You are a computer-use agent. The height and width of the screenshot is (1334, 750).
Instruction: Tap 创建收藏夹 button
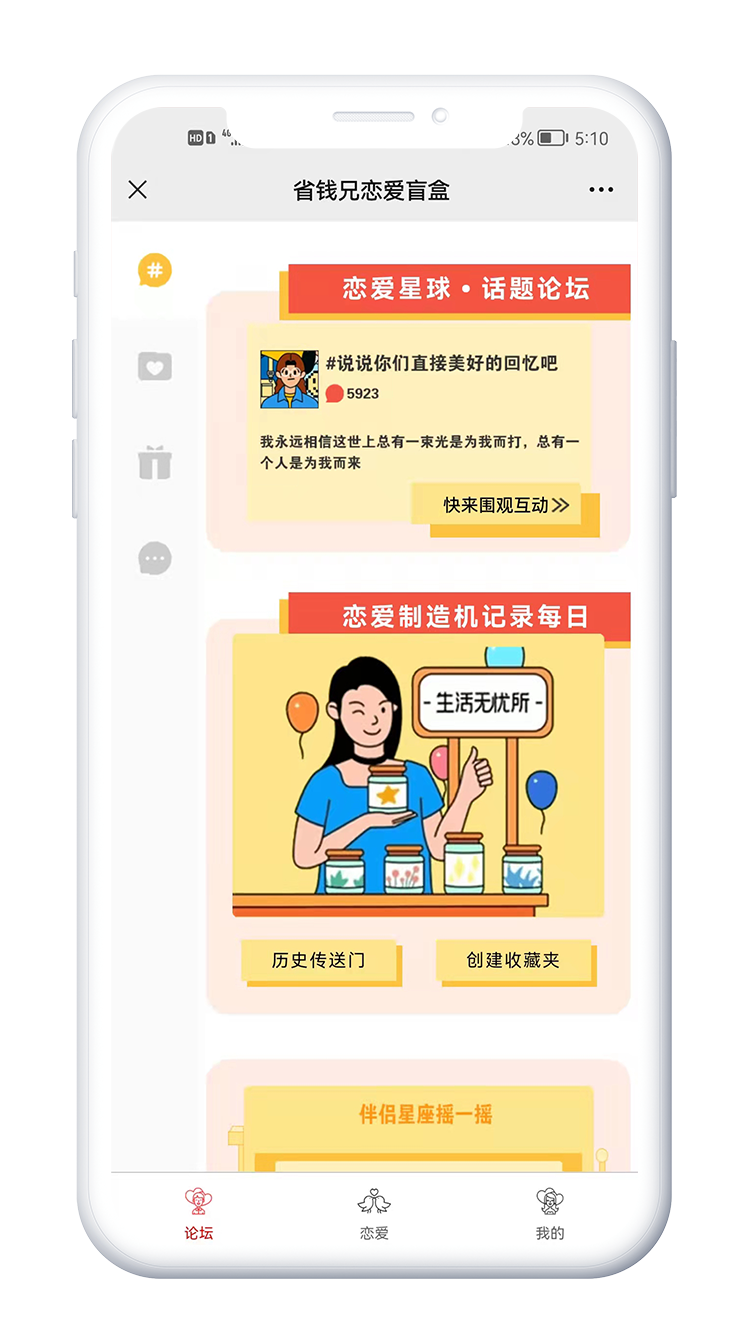pos(513,960)
